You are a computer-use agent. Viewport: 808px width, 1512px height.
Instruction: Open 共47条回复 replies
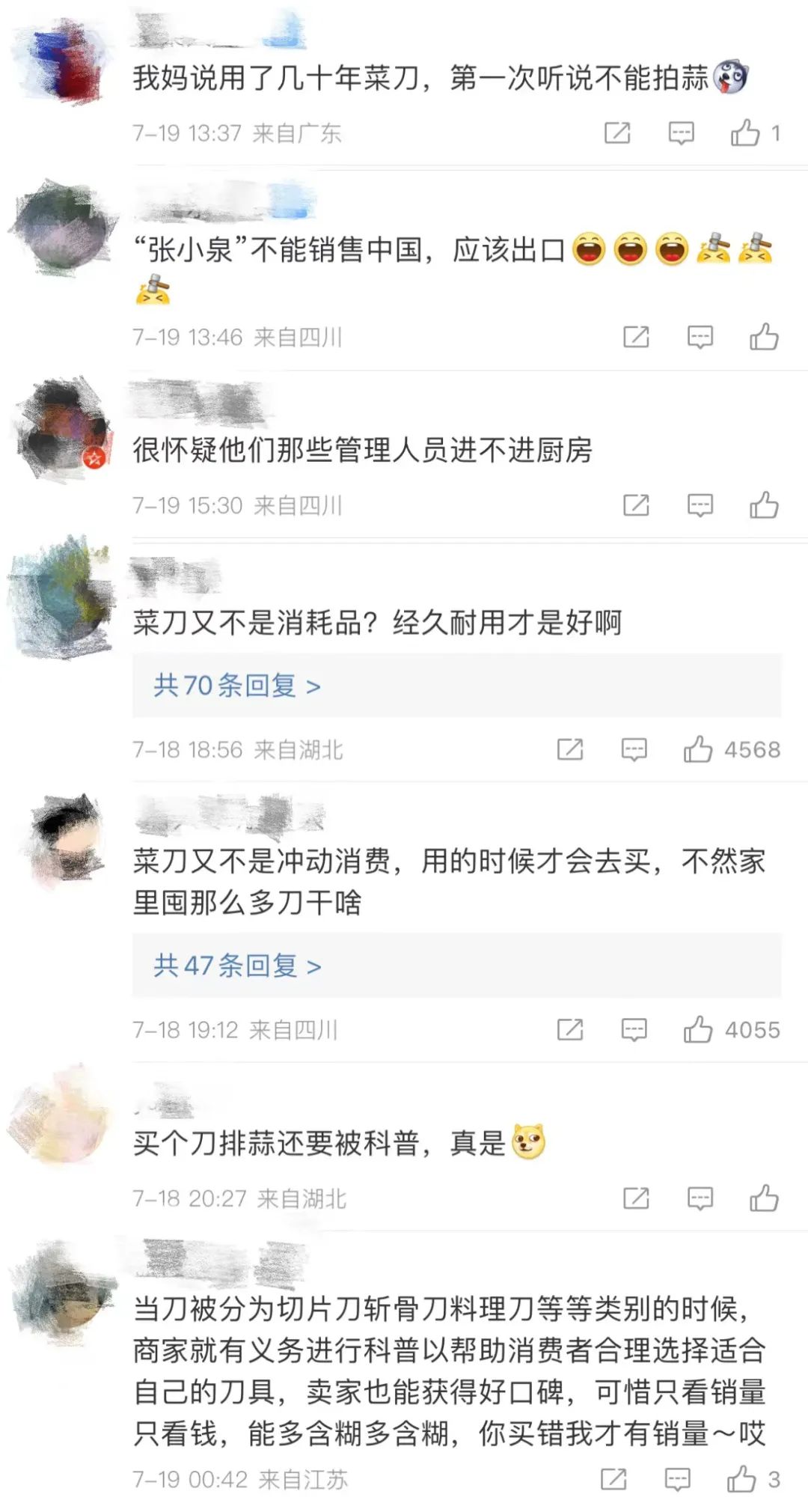tap(237, 966)
